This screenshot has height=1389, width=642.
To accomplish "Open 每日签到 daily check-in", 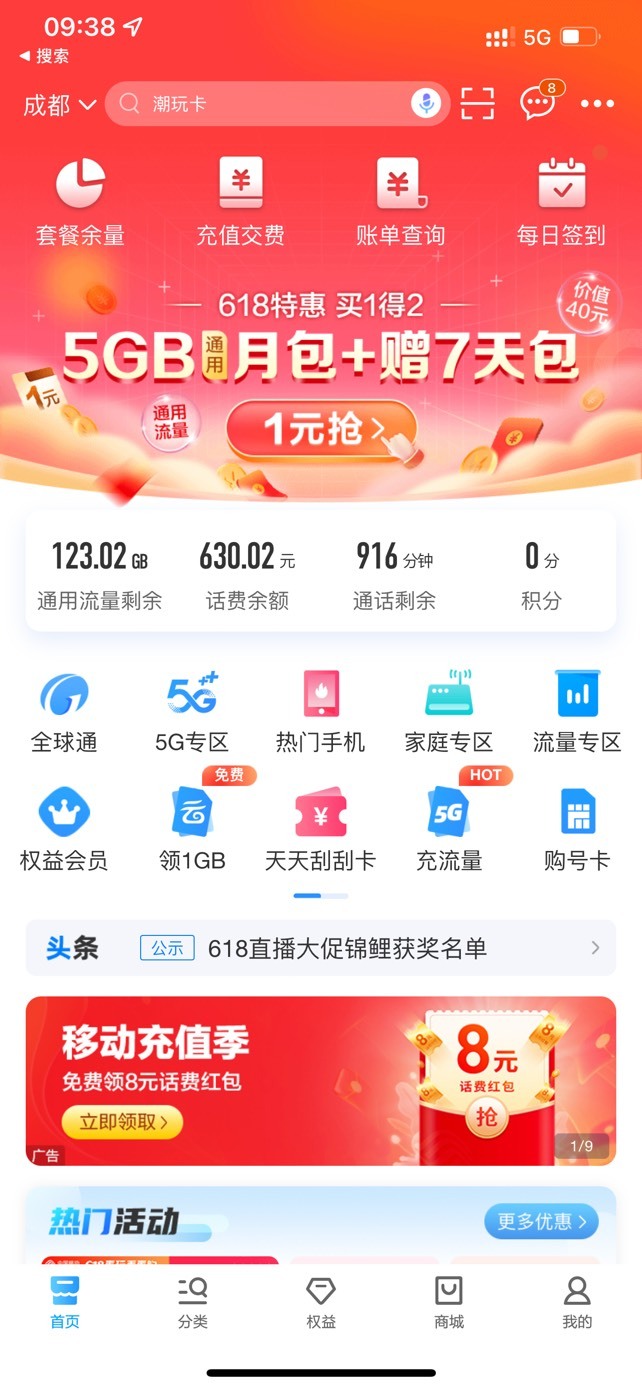I will pyautogui.click(x=561, y=203).
